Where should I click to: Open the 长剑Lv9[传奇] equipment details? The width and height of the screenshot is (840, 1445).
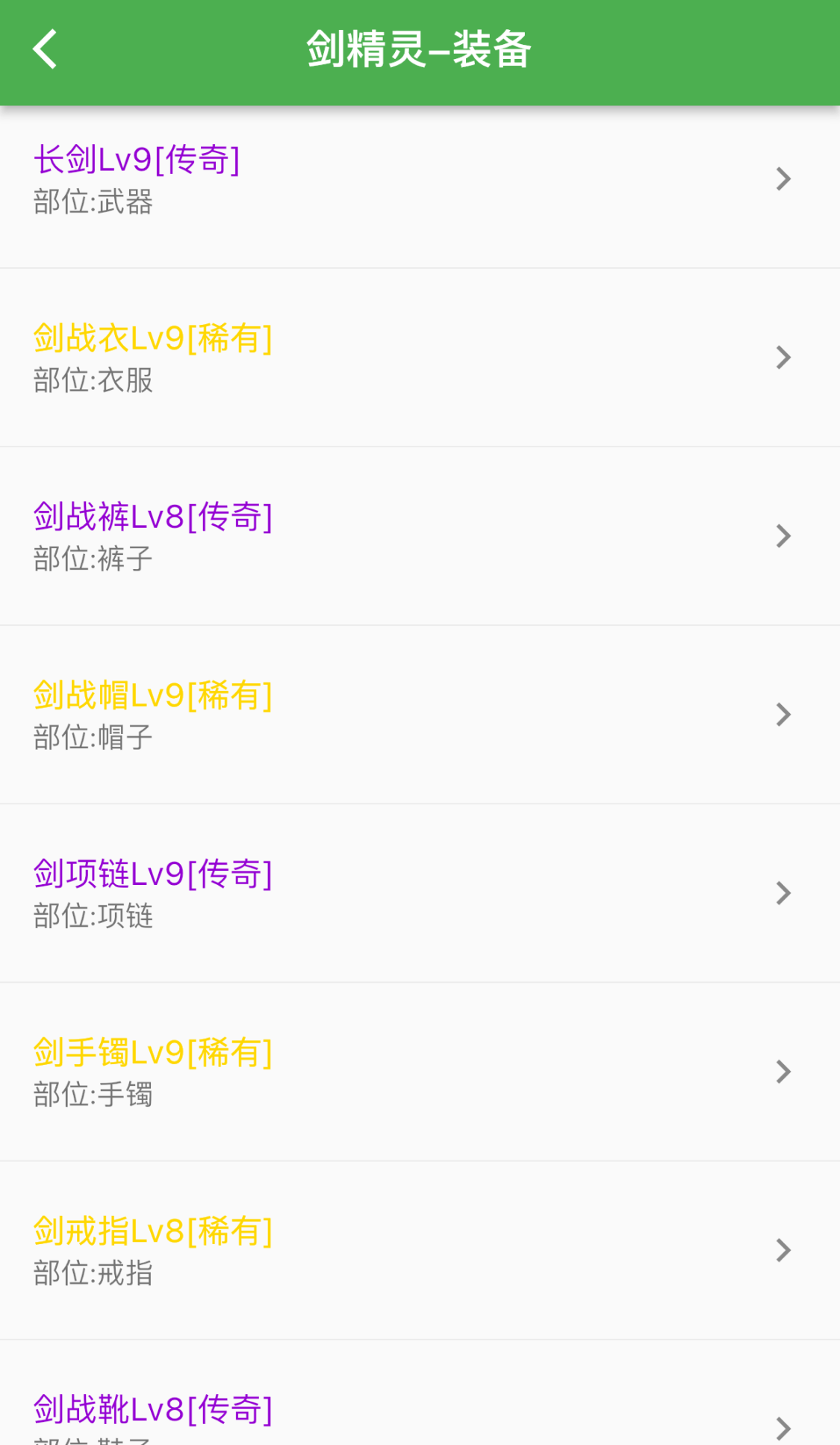pyautogui.click(x=299, y=179)
